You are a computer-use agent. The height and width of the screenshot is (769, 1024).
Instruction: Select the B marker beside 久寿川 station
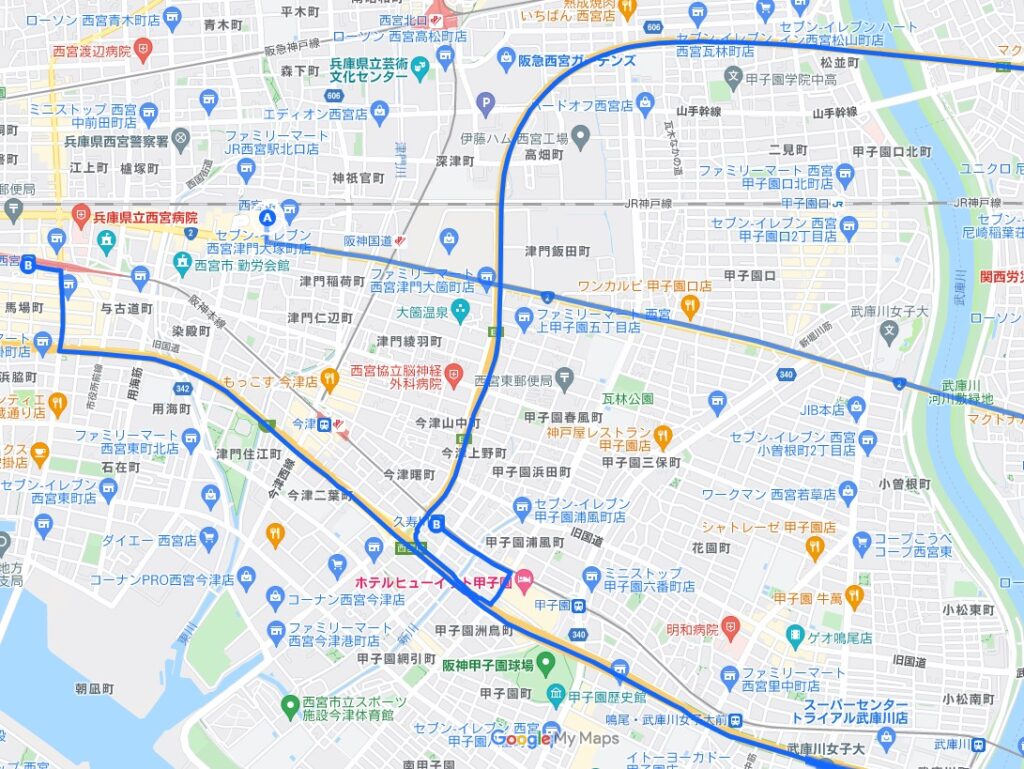click(x=436, y=523)
